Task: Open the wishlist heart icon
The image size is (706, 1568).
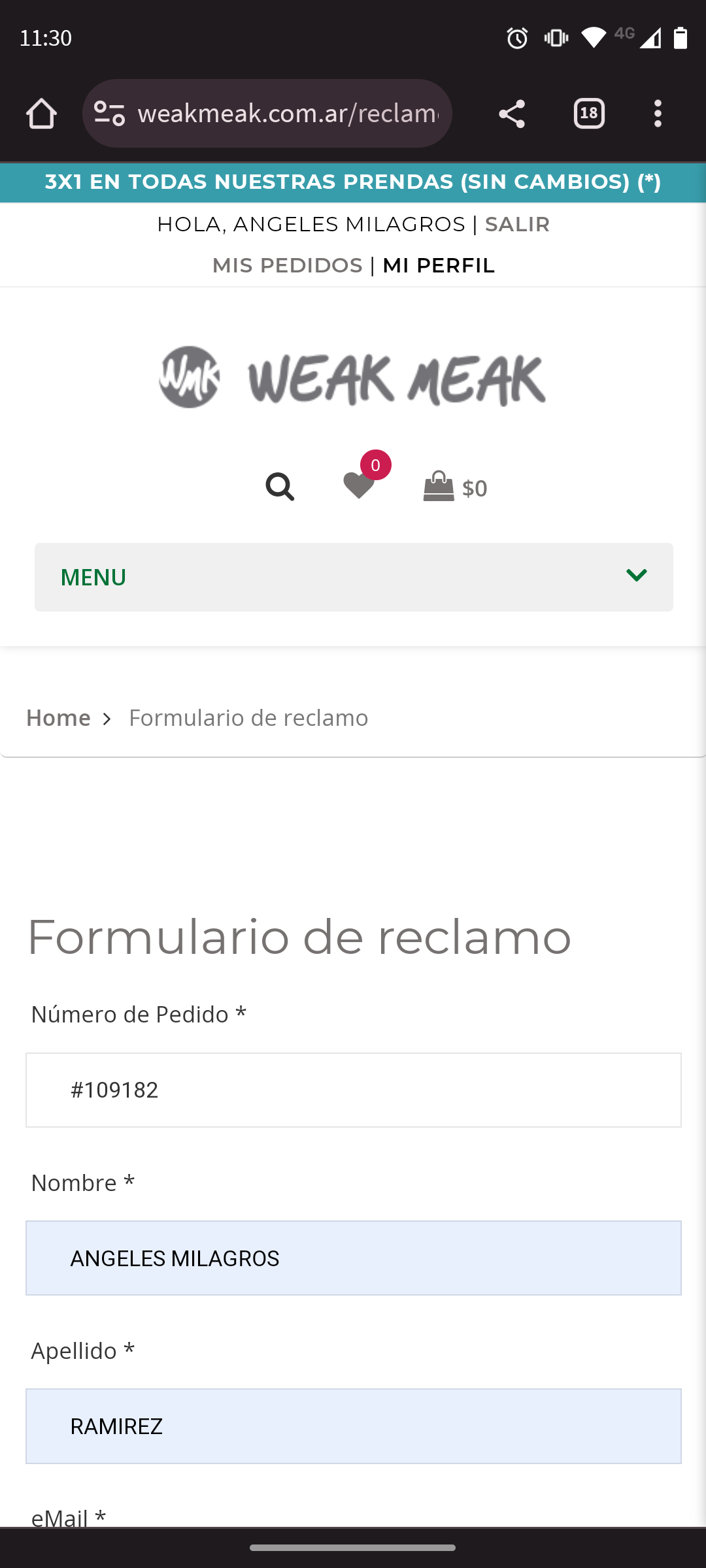Action: tap(359, 485)
